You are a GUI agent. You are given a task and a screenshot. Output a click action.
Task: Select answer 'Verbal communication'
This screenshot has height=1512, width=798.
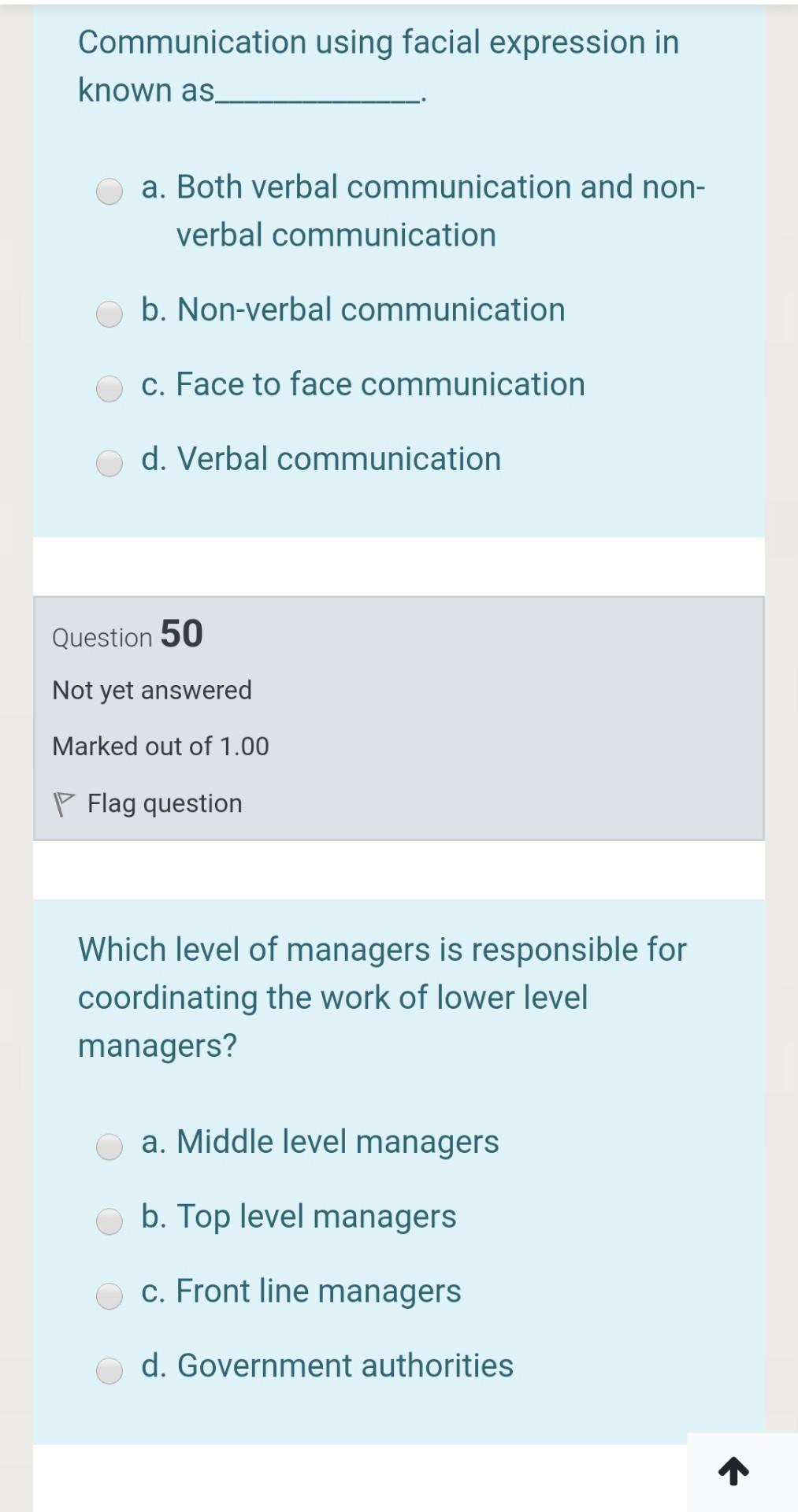click(x=109, y=462)
